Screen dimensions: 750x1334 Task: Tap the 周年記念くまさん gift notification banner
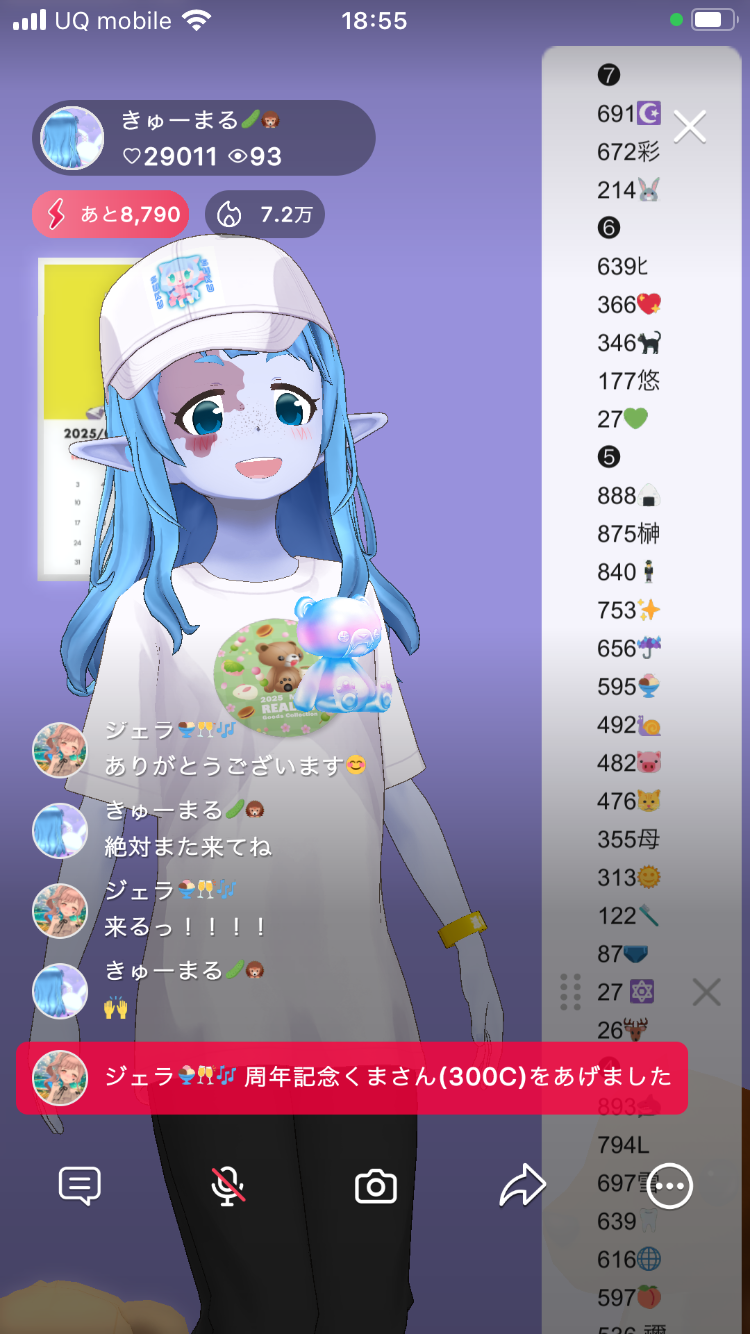tap(352, 1077)
